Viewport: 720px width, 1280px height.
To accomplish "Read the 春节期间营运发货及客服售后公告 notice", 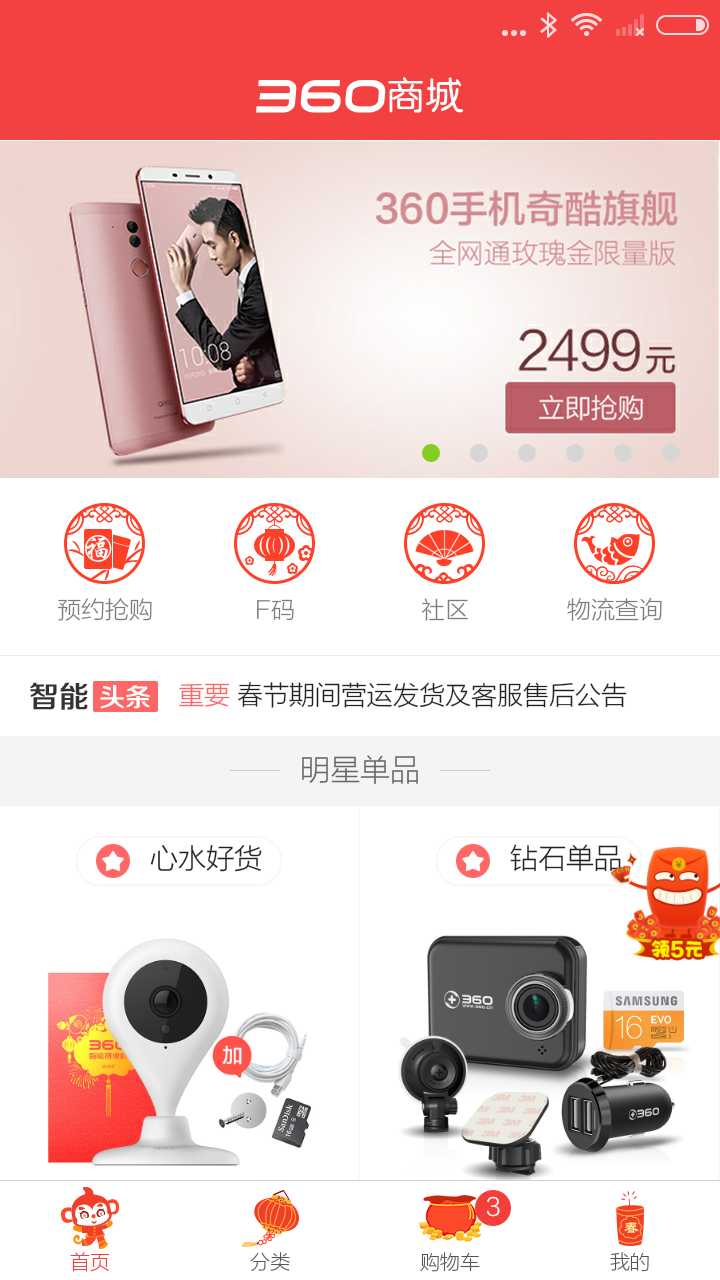I will pyautogui.click(x=431, y=695).
